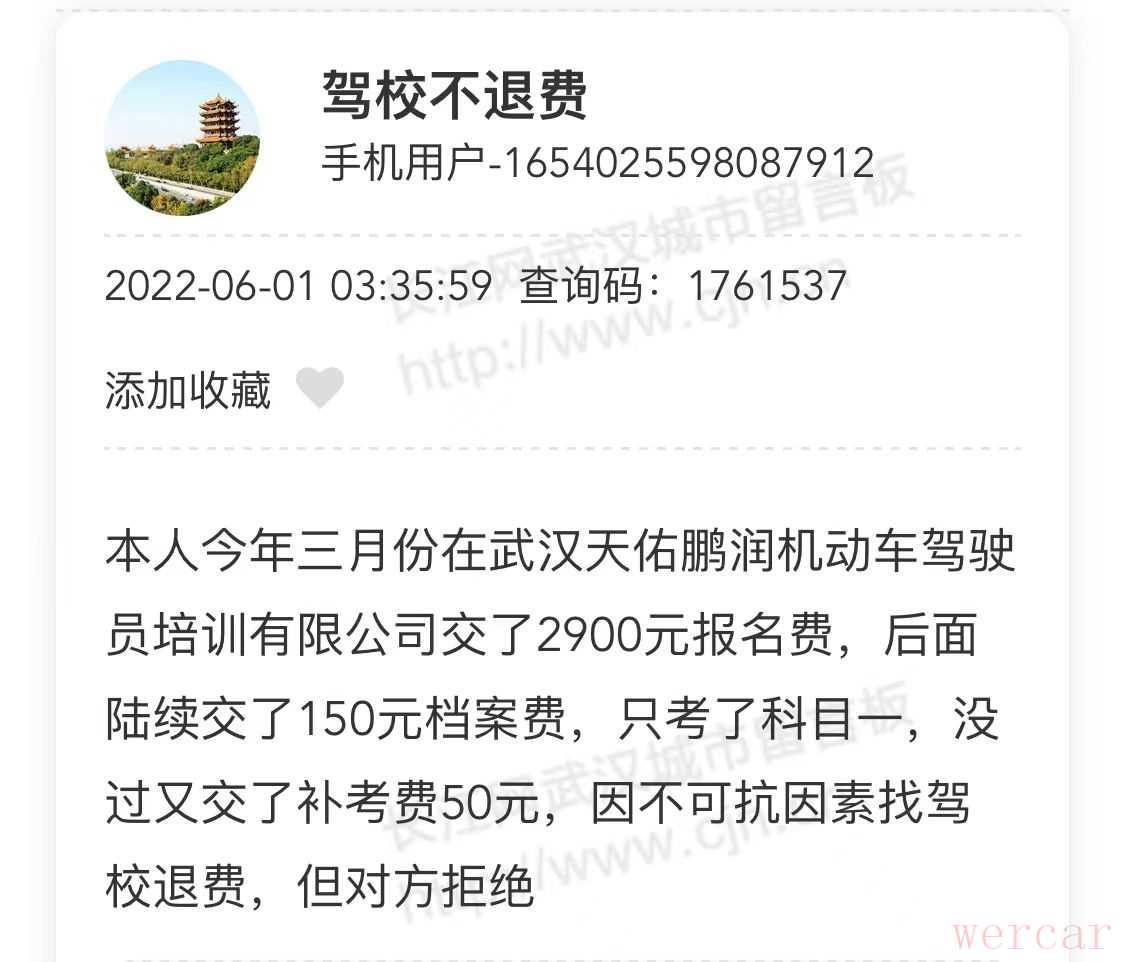Add this complaint to favorites with the heart

tap(320, 388)
